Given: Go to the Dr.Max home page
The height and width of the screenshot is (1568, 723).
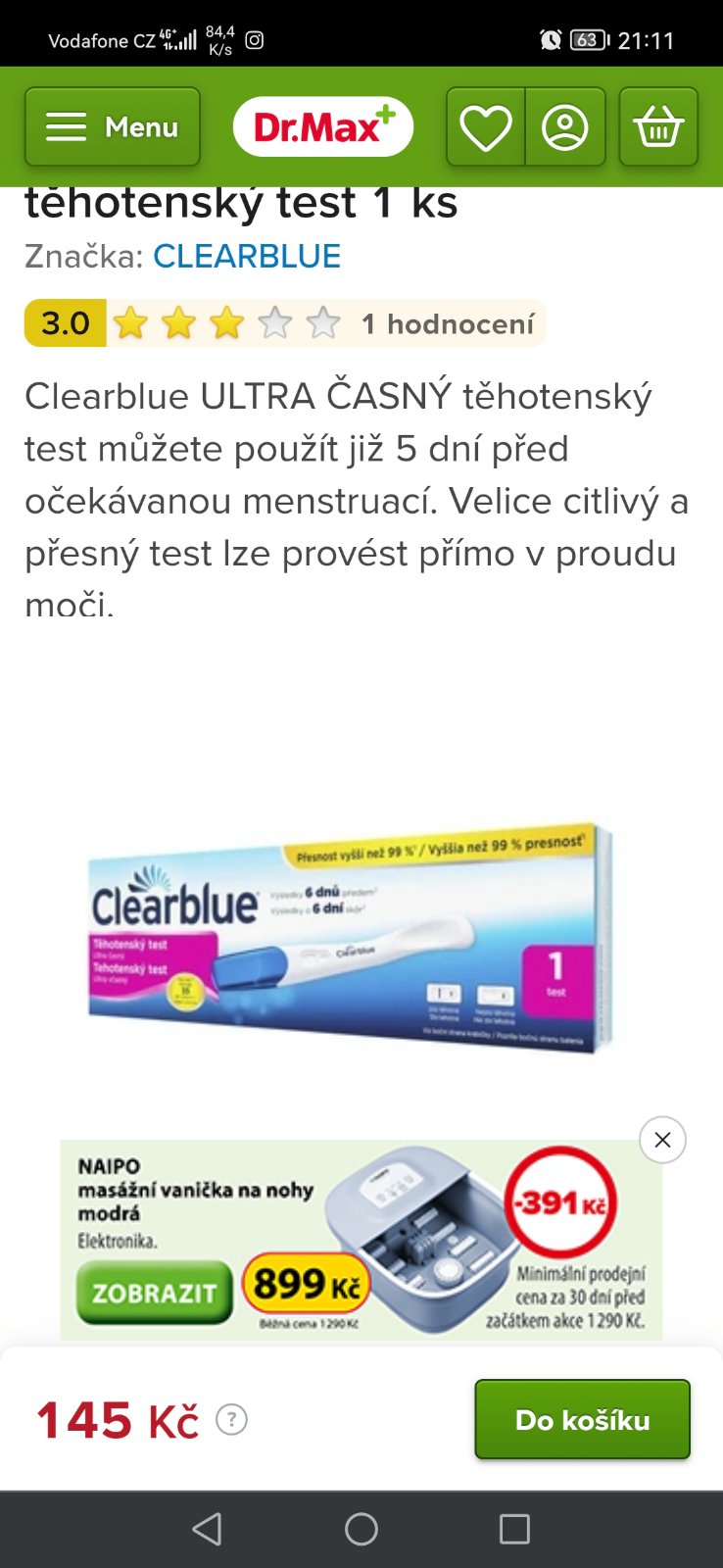Looking at the screenshot, I should [x=323, y=127].
